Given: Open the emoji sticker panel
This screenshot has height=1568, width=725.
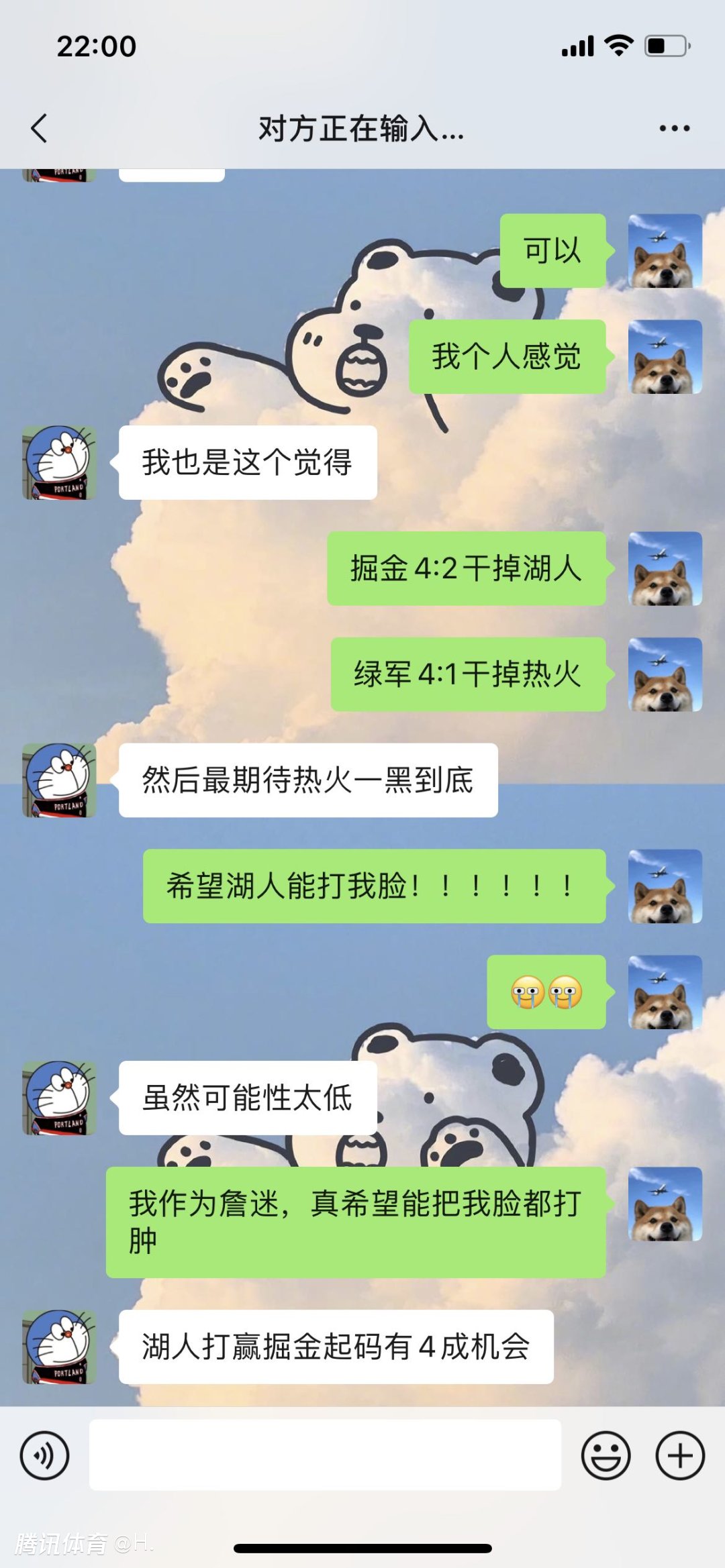Looking at the screenshot, I should click(x=606, y=1455).
